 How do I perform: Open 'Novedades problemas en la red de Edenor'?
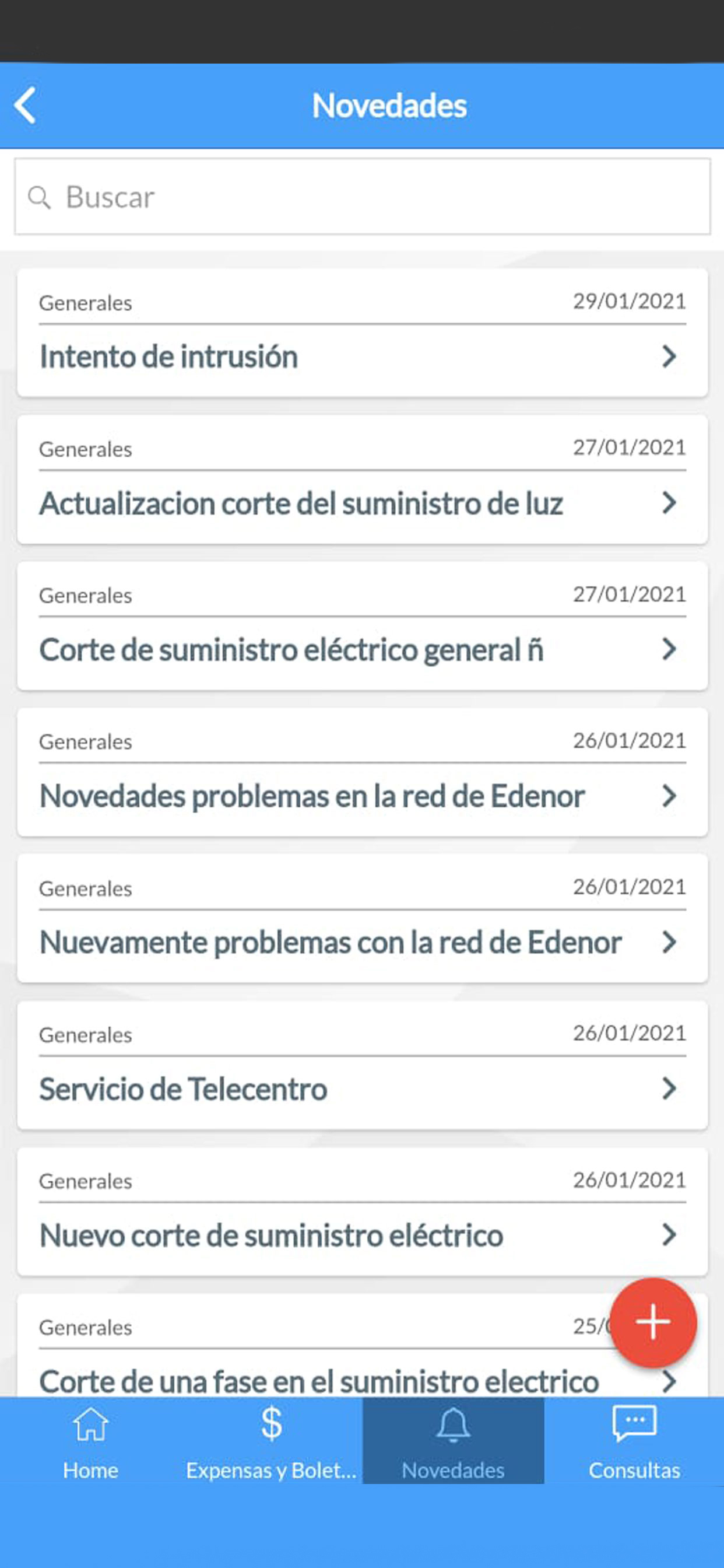point(362,772)
